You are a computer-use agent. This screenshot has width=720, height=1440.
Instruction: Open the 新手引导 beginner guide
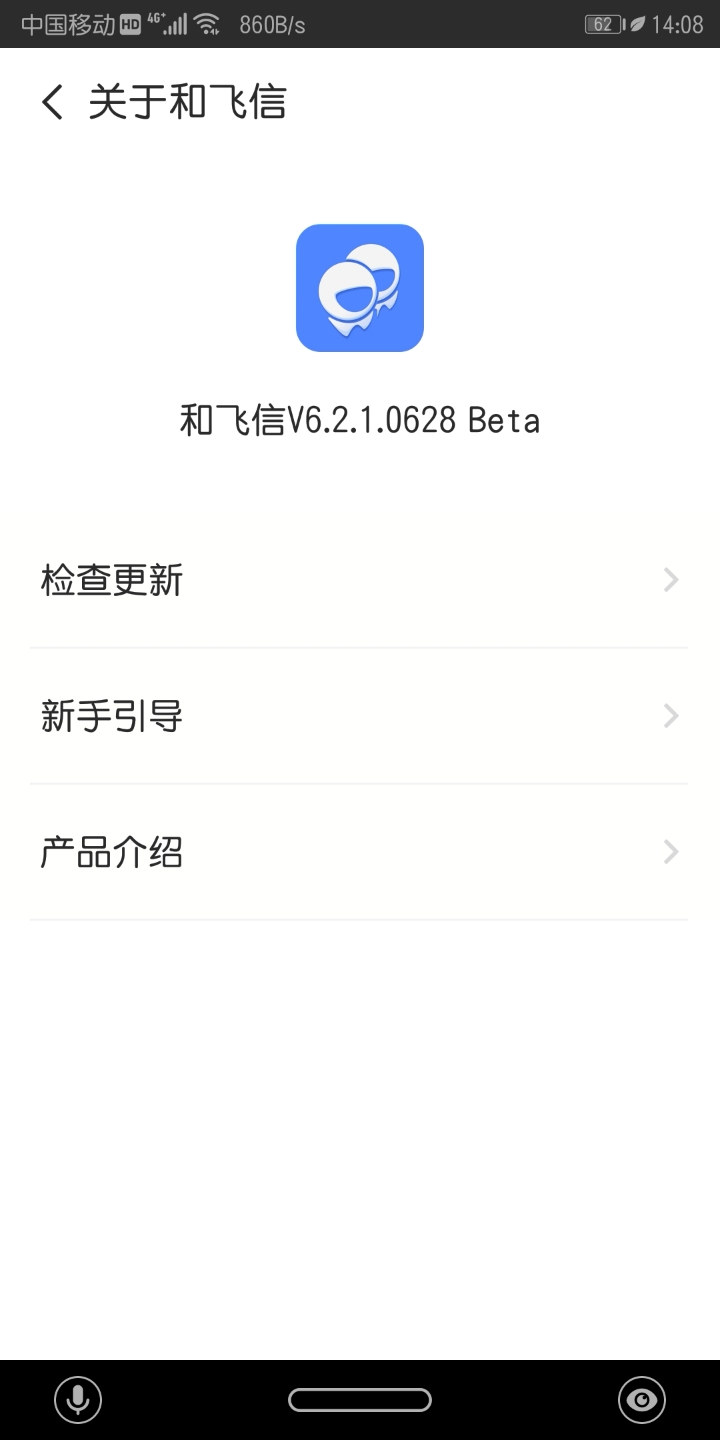[111, 715]
